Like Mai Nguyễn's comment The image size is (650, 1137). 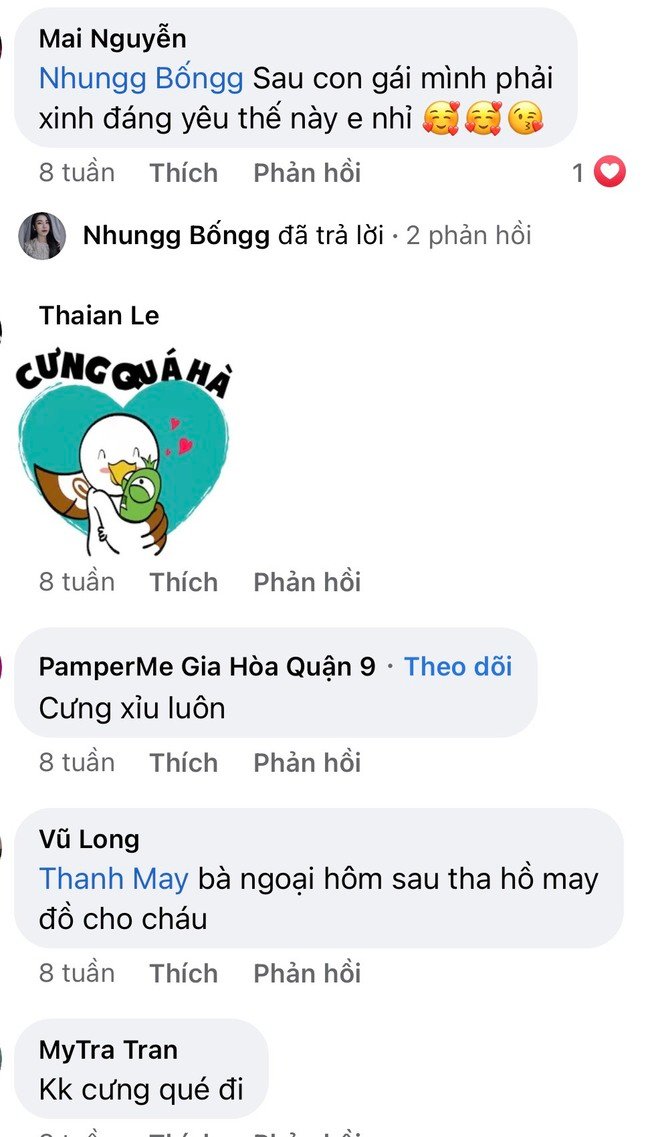tap(183, 173)
